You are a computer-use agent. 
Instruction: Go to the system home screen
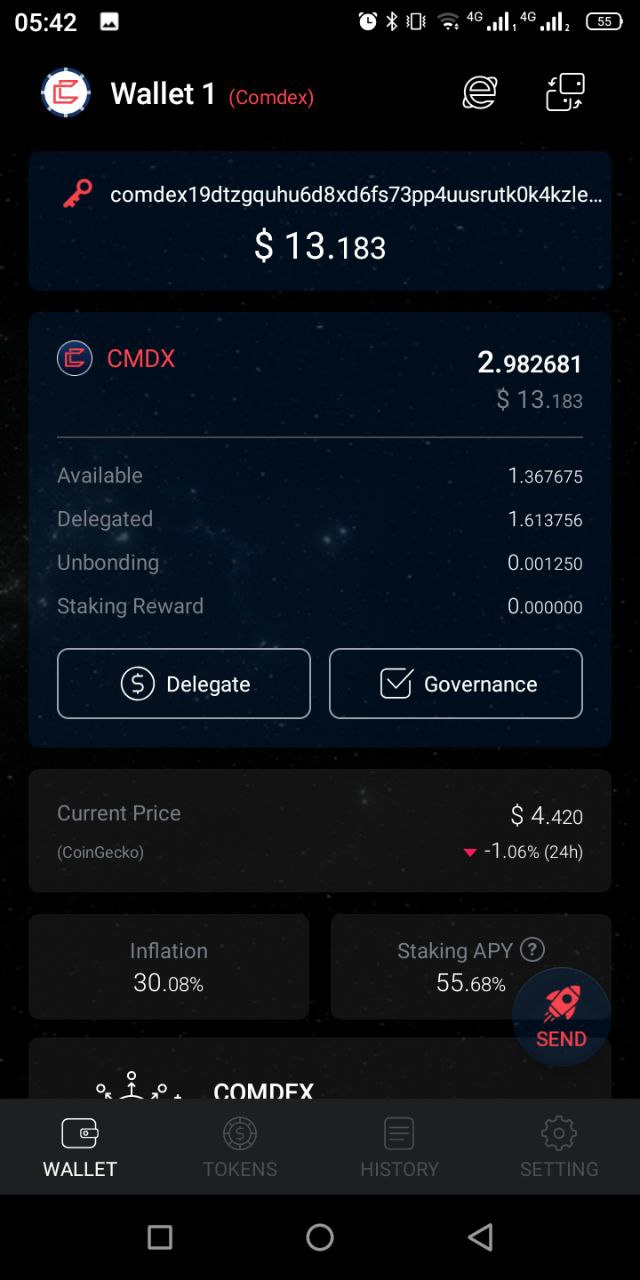[320, 1237]
